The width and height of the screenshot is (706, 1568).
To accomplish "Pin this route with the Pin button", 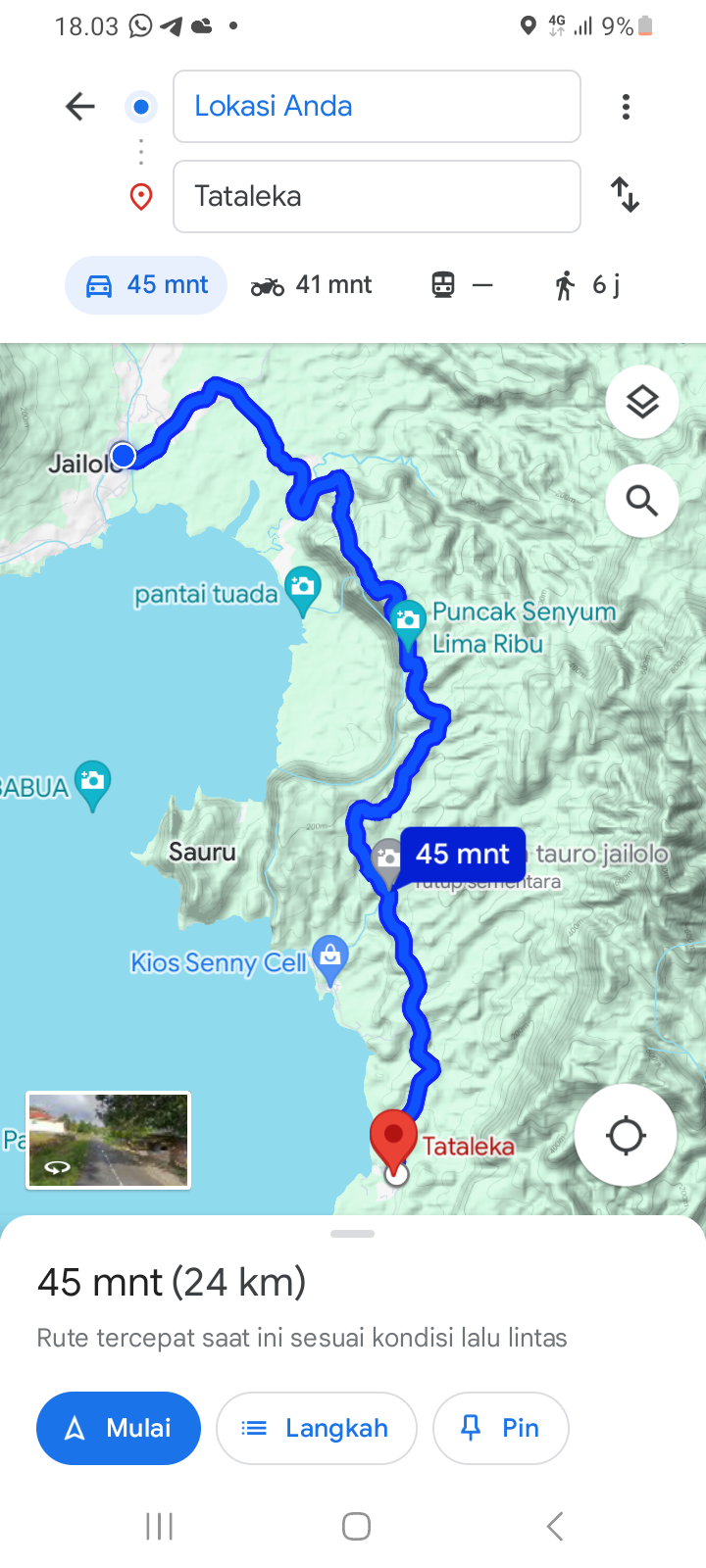I will click(x=501, y=1428).
